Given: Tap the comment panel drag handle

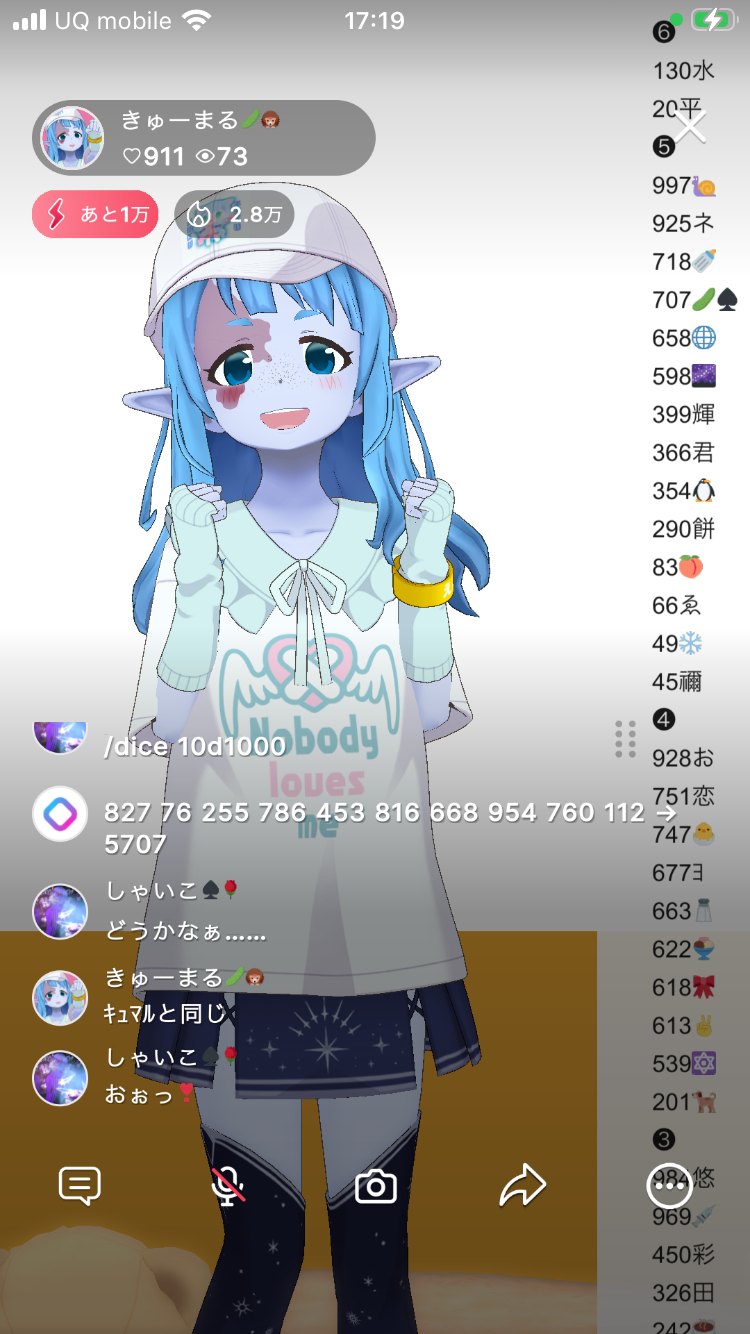Looking at the screenshot, I should 626,739.
